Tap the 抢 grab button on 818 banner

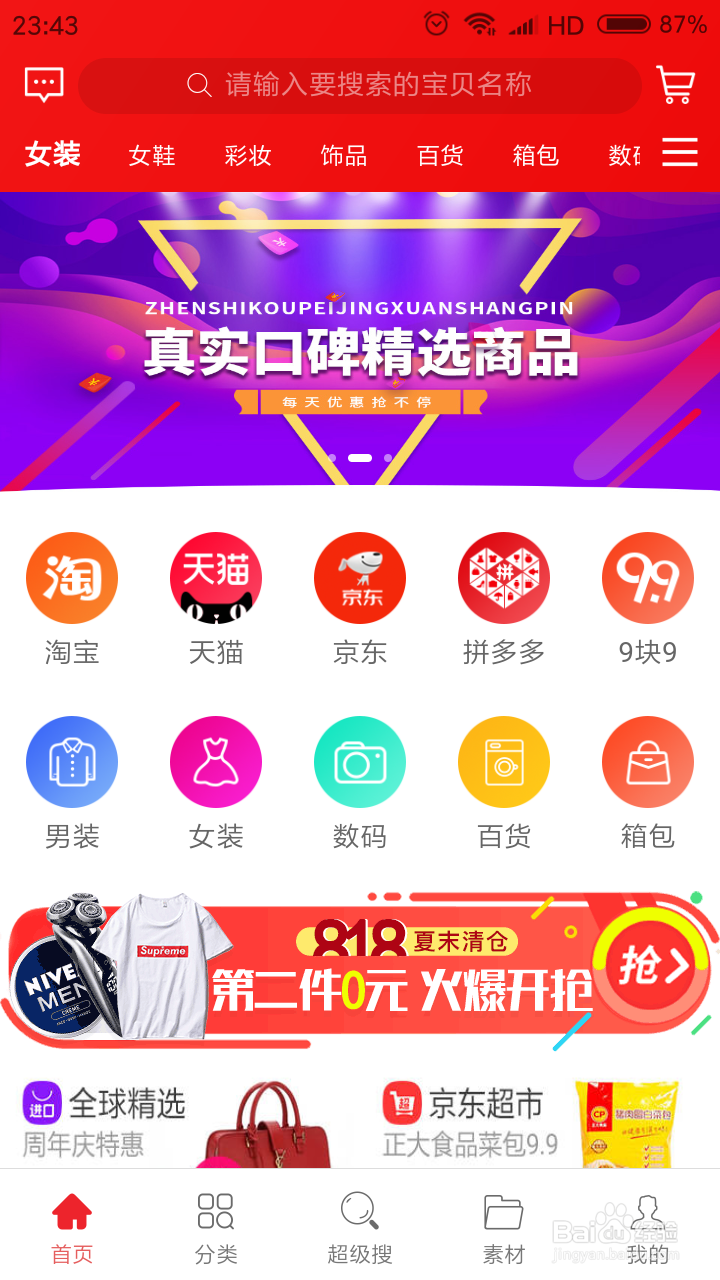[x=650, y=963]
